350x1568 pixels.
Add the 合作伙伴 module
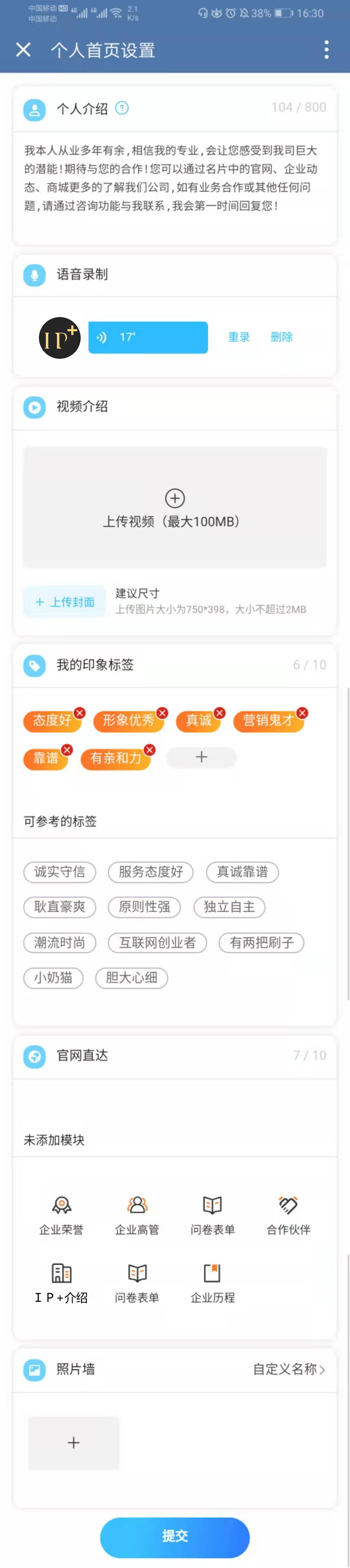pyautogui.click(x=288, y=1215)
